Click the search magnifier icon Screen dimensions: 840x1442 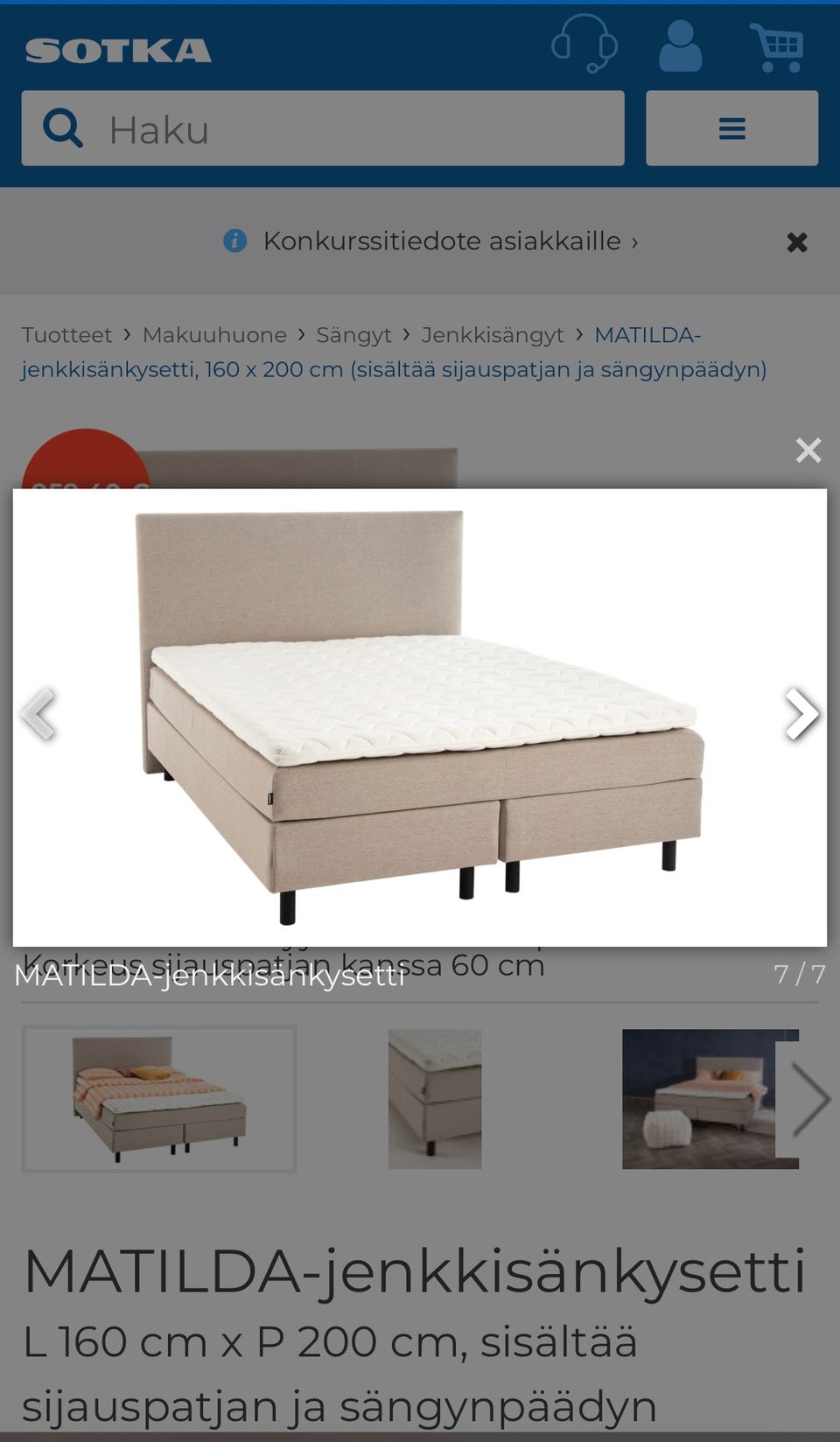point(61,129)
